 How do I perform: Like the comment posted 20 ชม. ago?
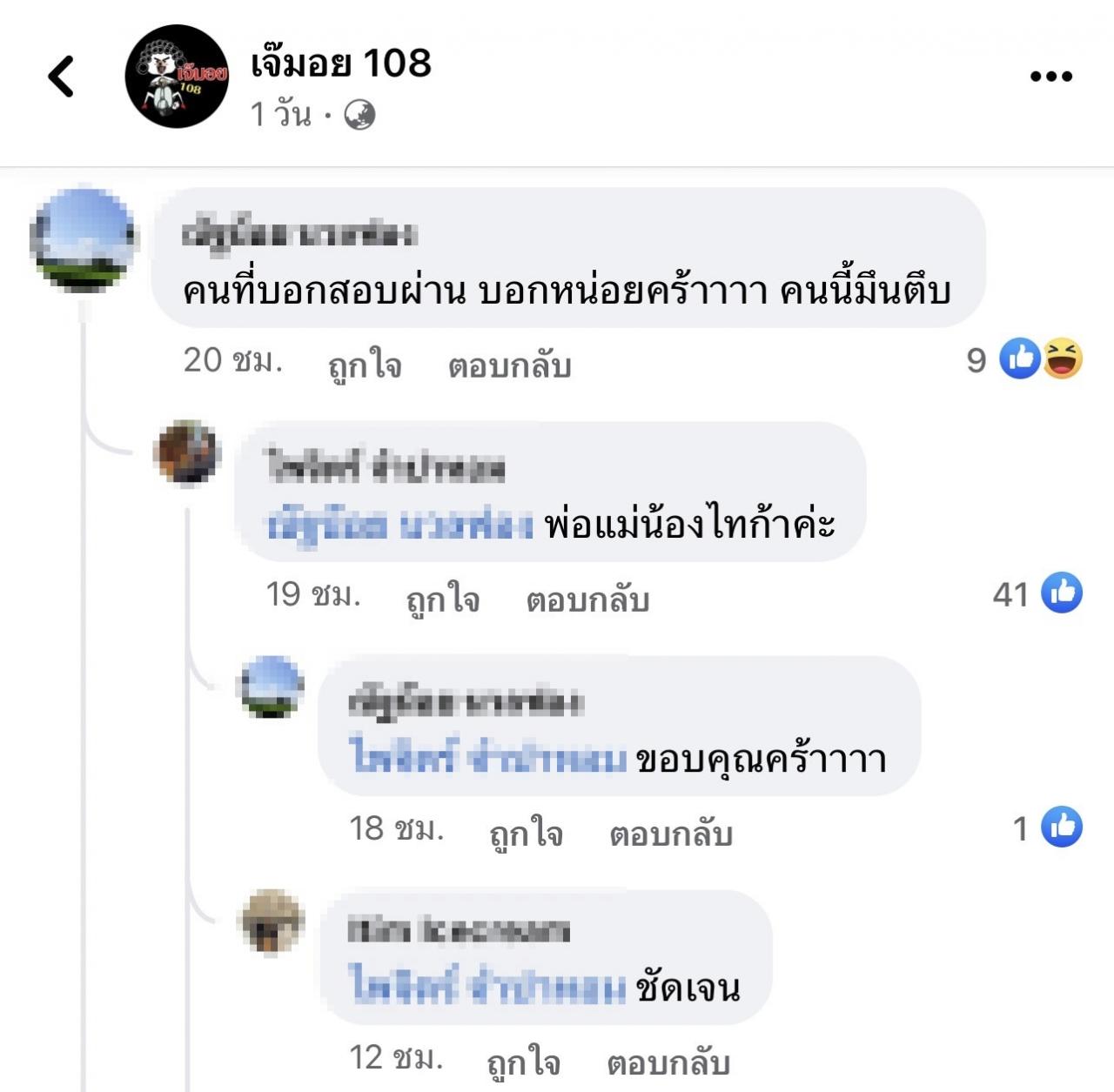(364, 365)
